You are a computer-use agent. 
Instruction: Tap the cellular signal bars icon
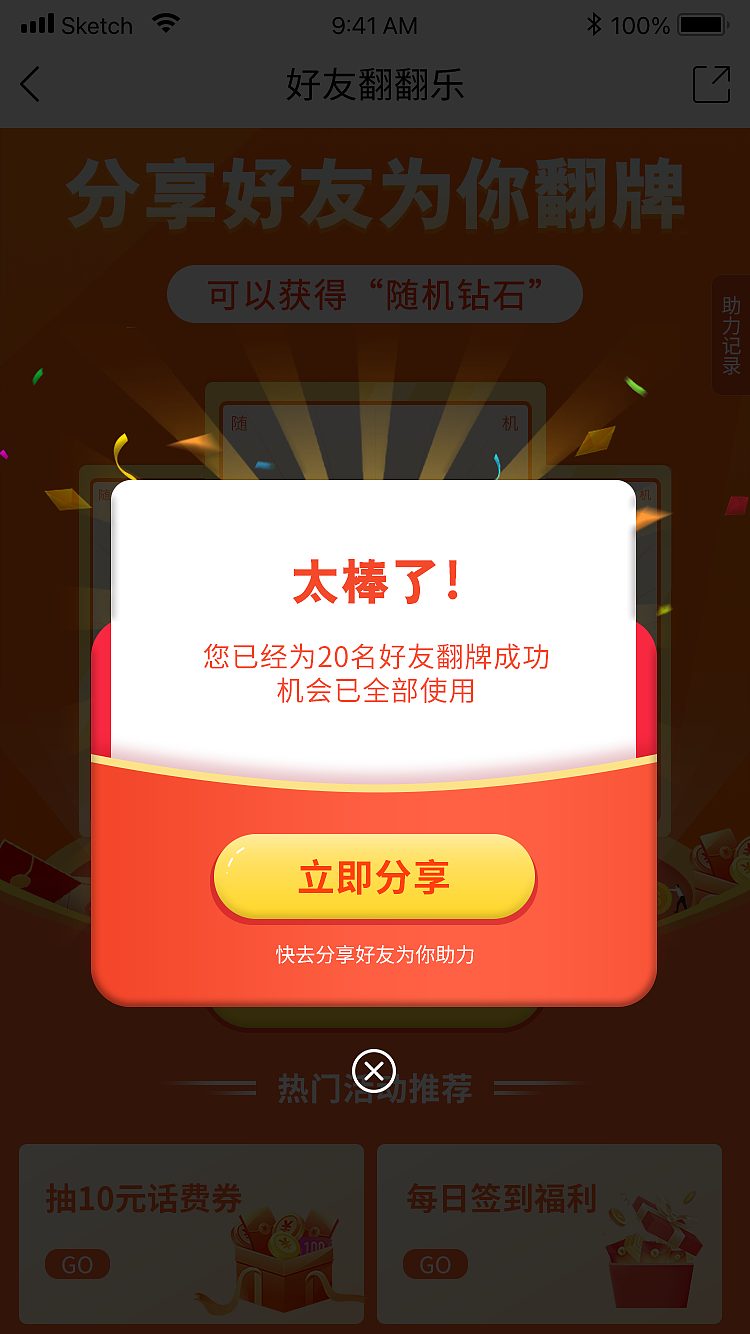(x=37, y=24)
